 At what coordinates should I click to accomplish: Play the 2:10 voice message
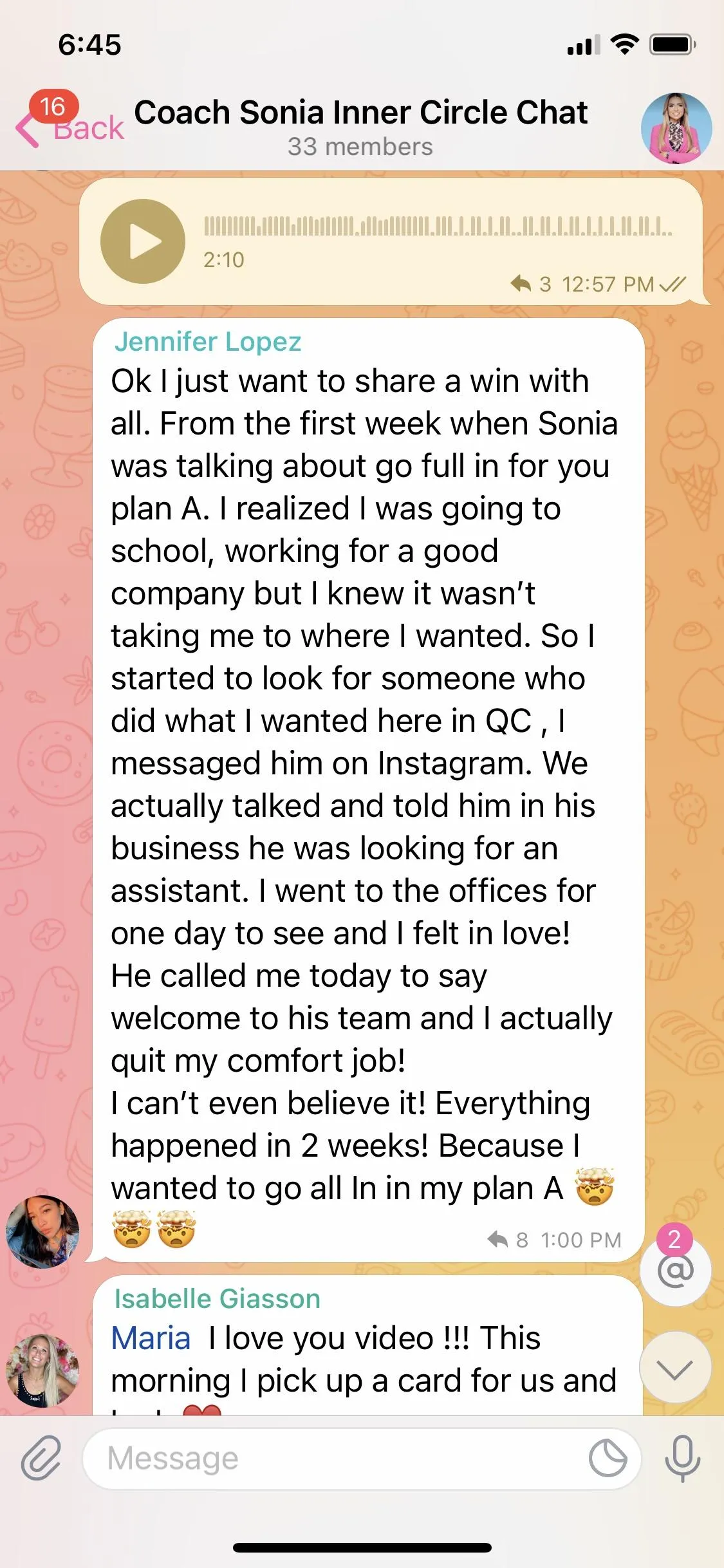click(143, 241)
